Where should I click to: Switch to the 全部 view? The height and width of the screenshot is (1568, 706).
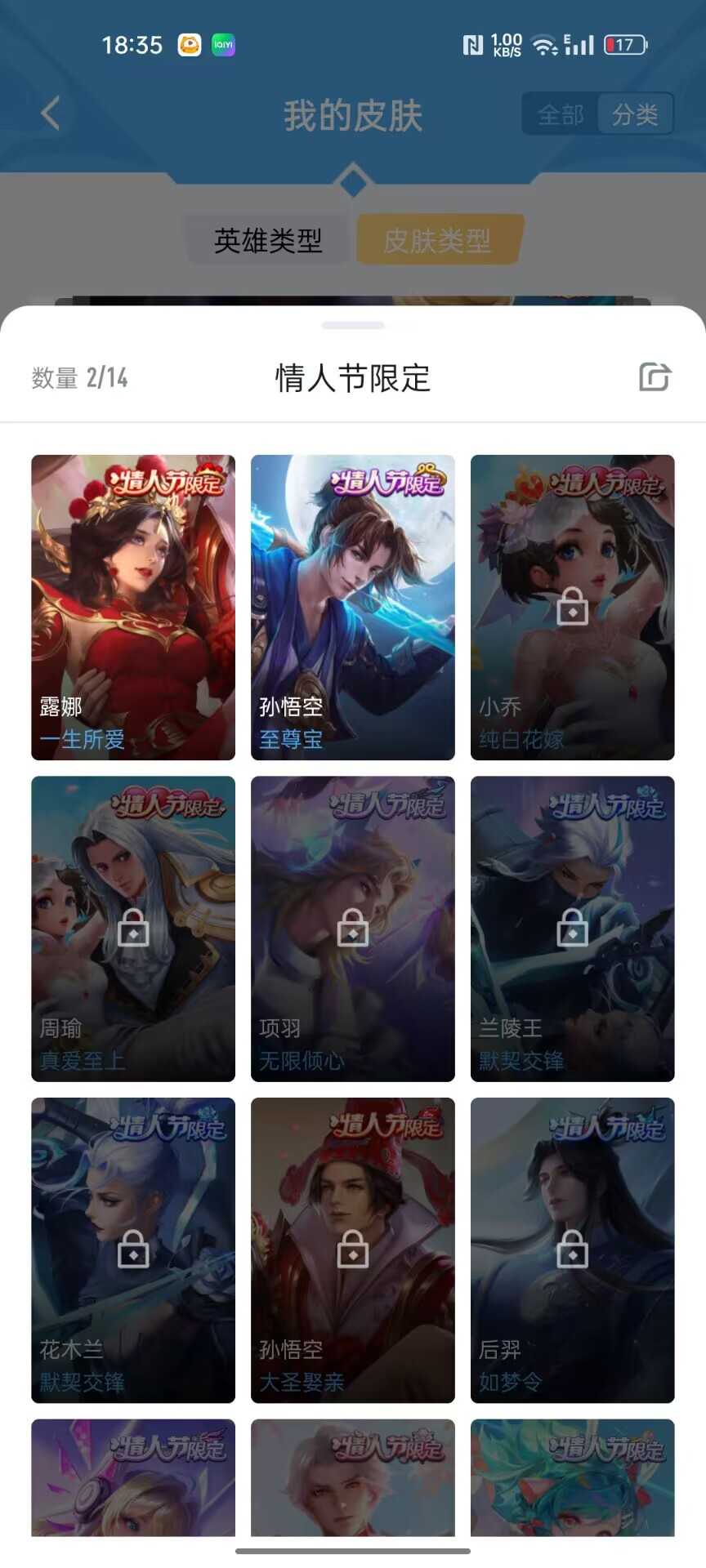561,114
